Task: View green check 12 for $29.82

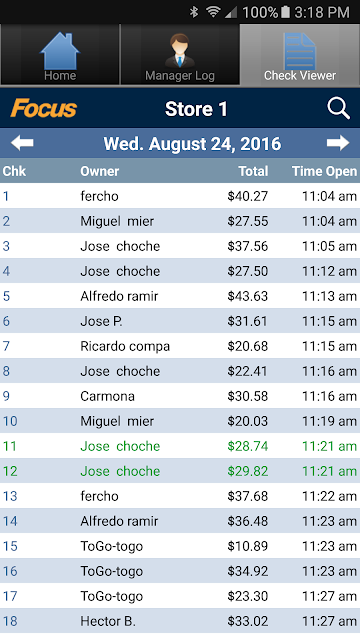Action: [x=180, y=471]
